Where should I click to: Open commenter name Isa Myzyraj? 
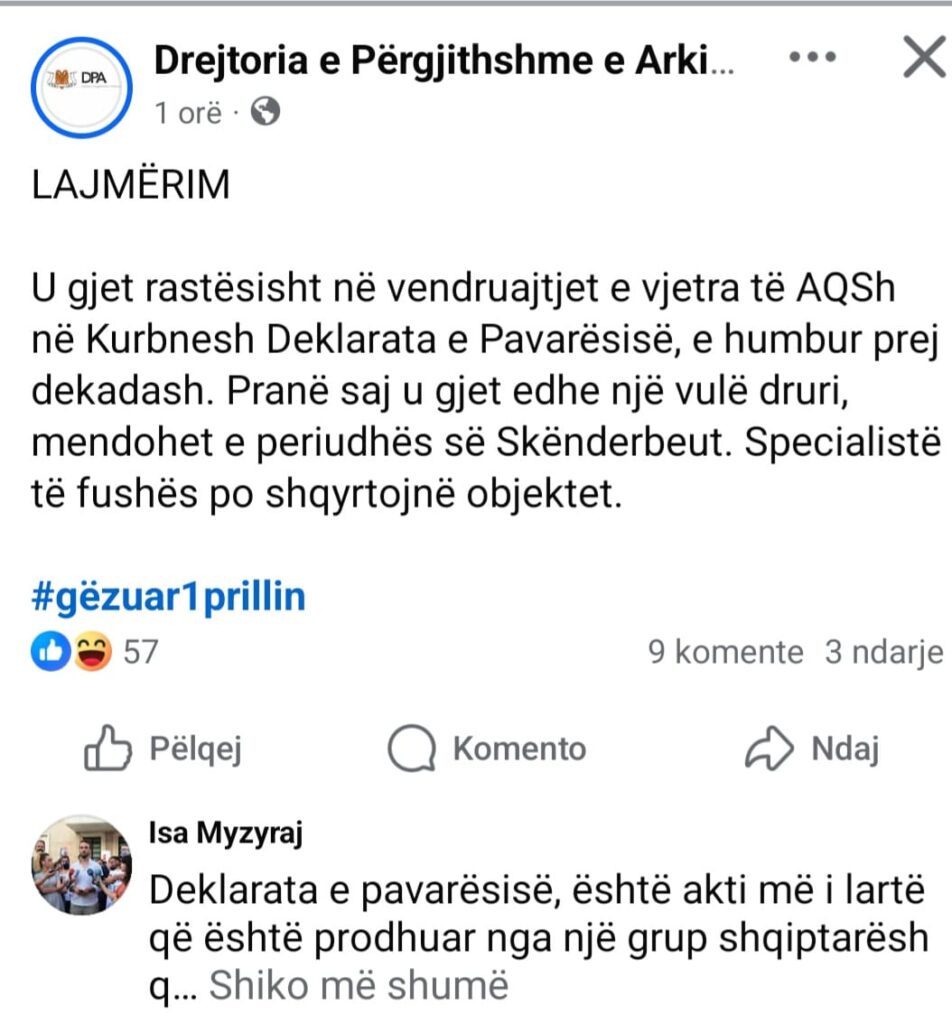(225, 833)
